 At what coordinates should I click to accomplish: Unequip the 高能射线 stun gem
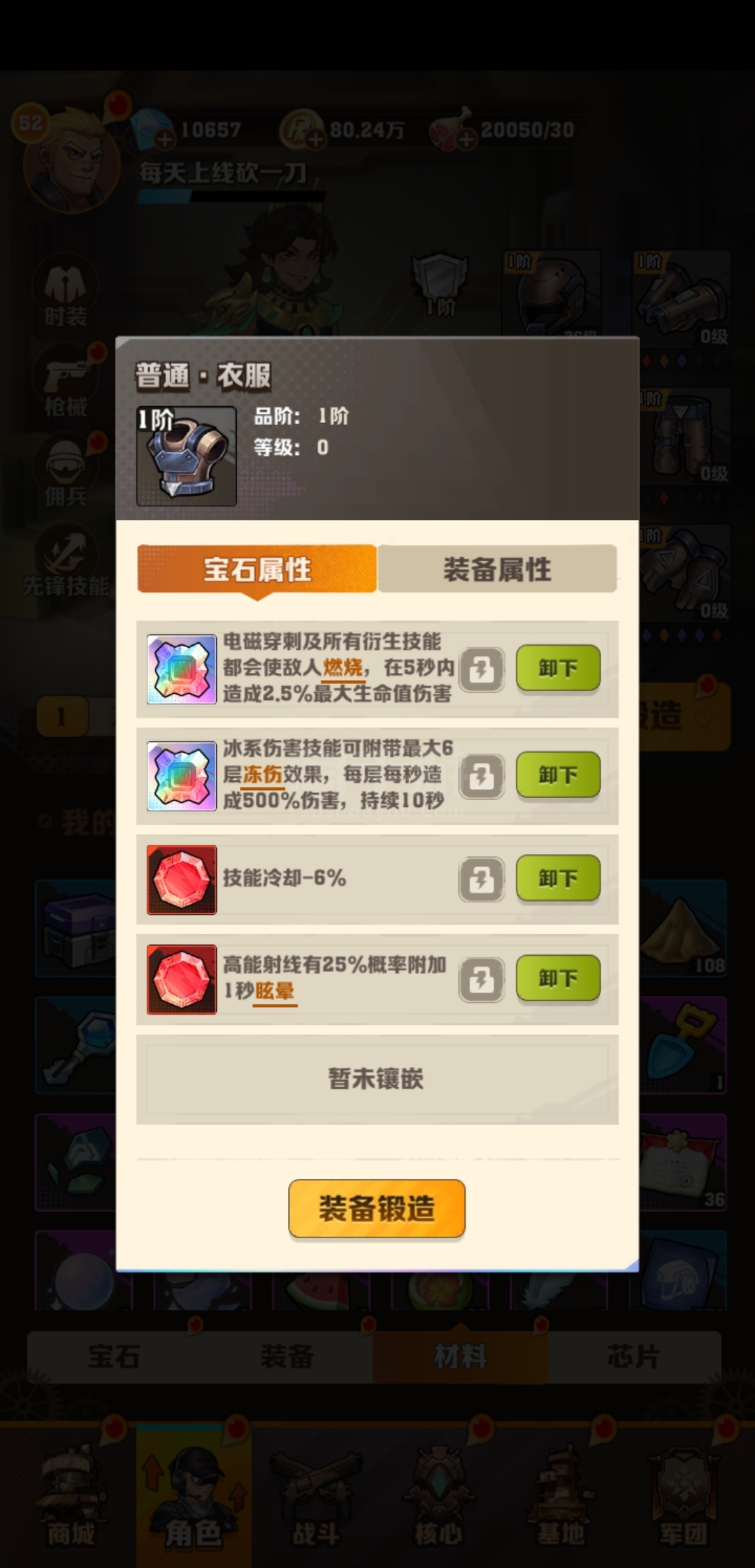(x=558, y=978)
